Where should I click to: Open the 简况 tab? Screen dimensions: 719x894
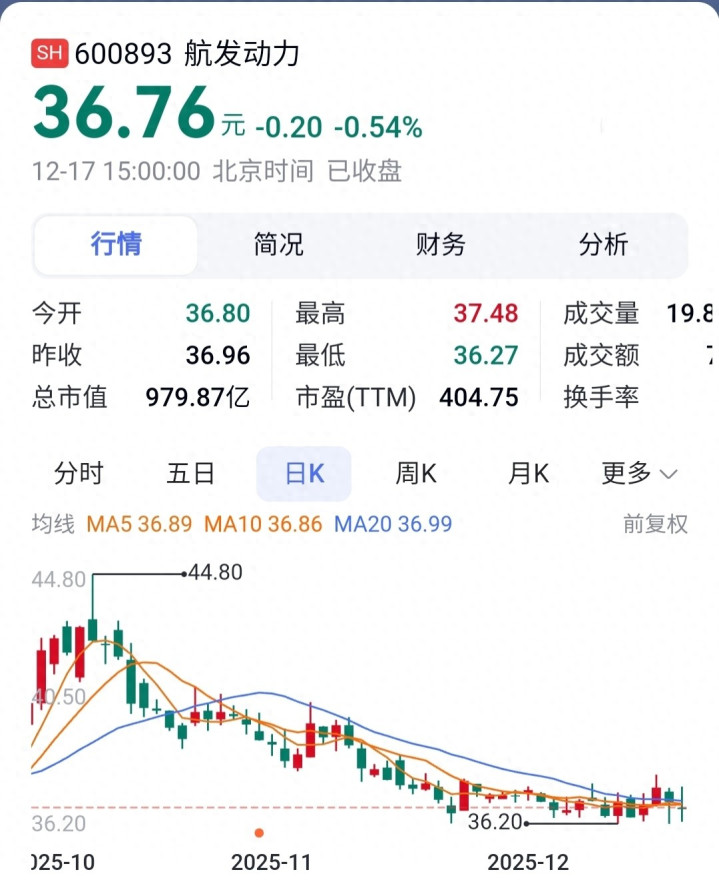[278, 245]
